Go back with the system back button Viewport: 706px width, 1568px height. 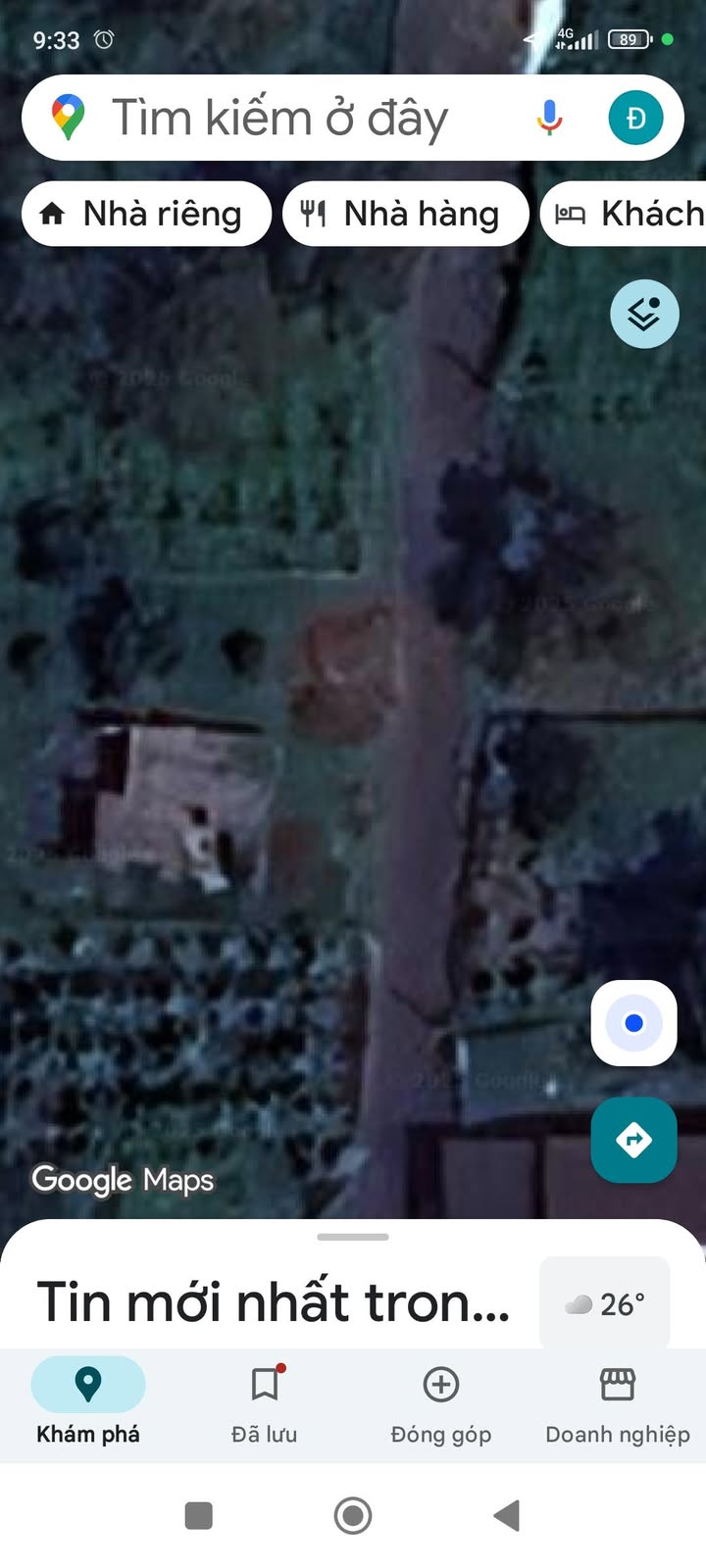[x=506, y=1516]
